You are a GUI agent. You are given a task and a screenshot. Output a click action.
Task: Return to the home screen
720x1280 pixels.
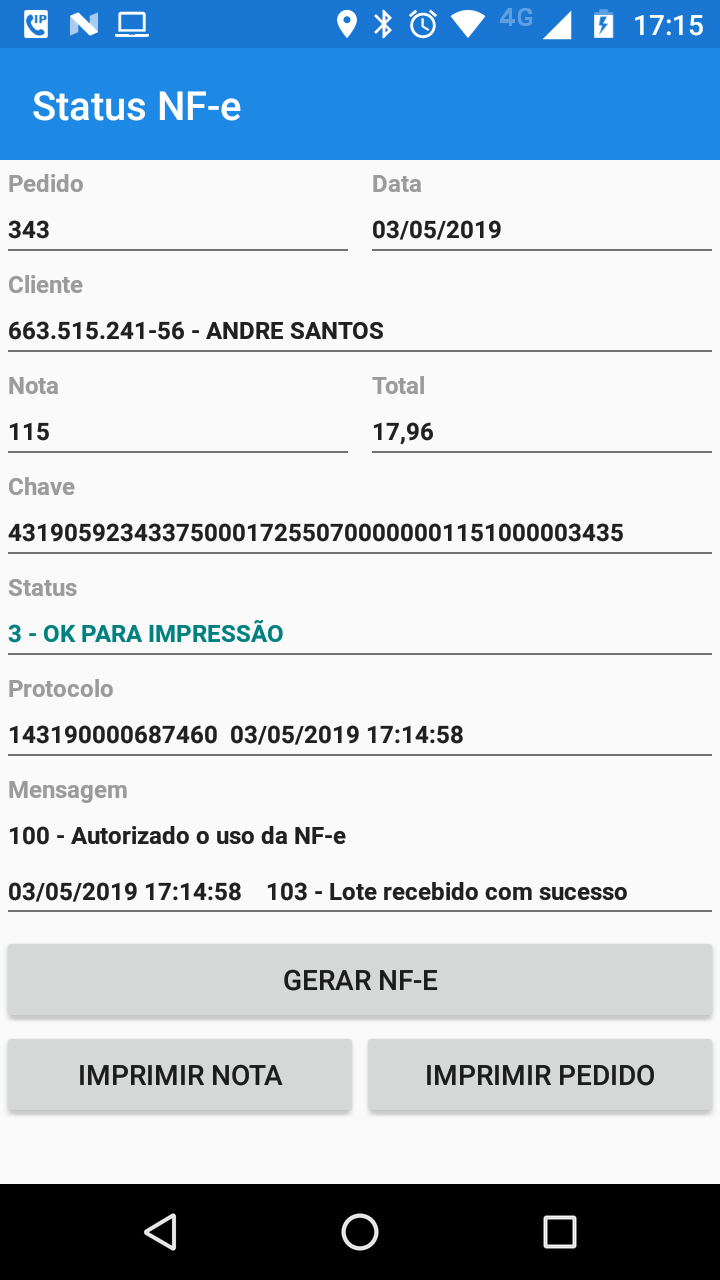point(360,1232)
